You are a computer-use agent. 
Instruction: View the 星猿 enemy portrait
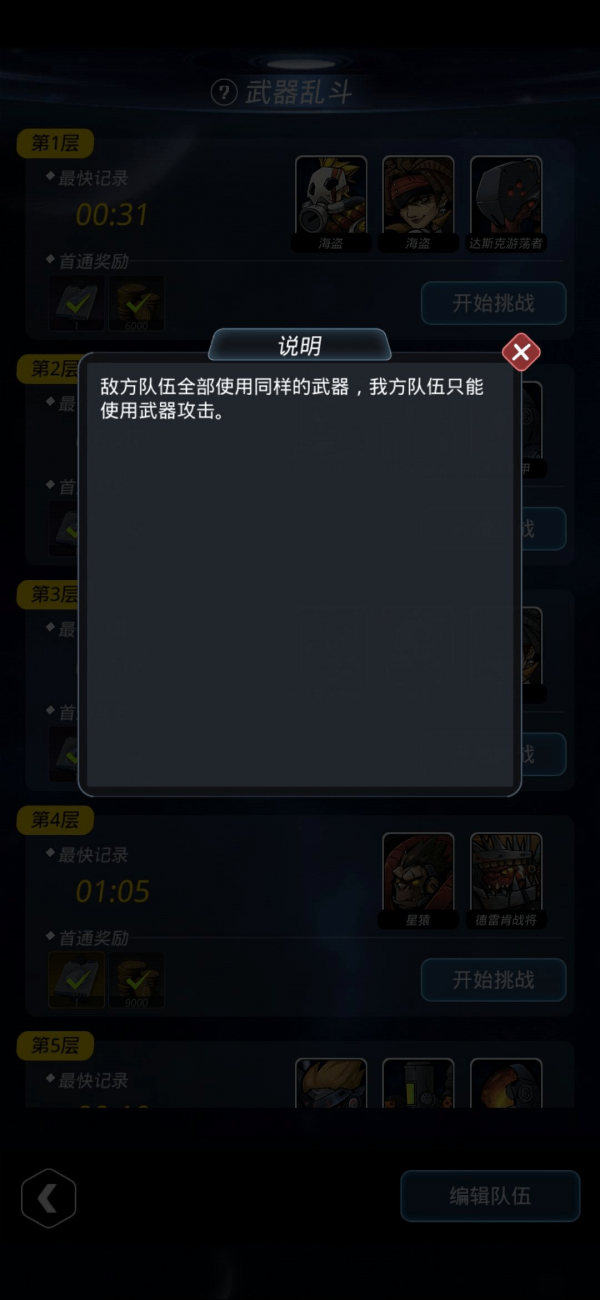point(418,872)
